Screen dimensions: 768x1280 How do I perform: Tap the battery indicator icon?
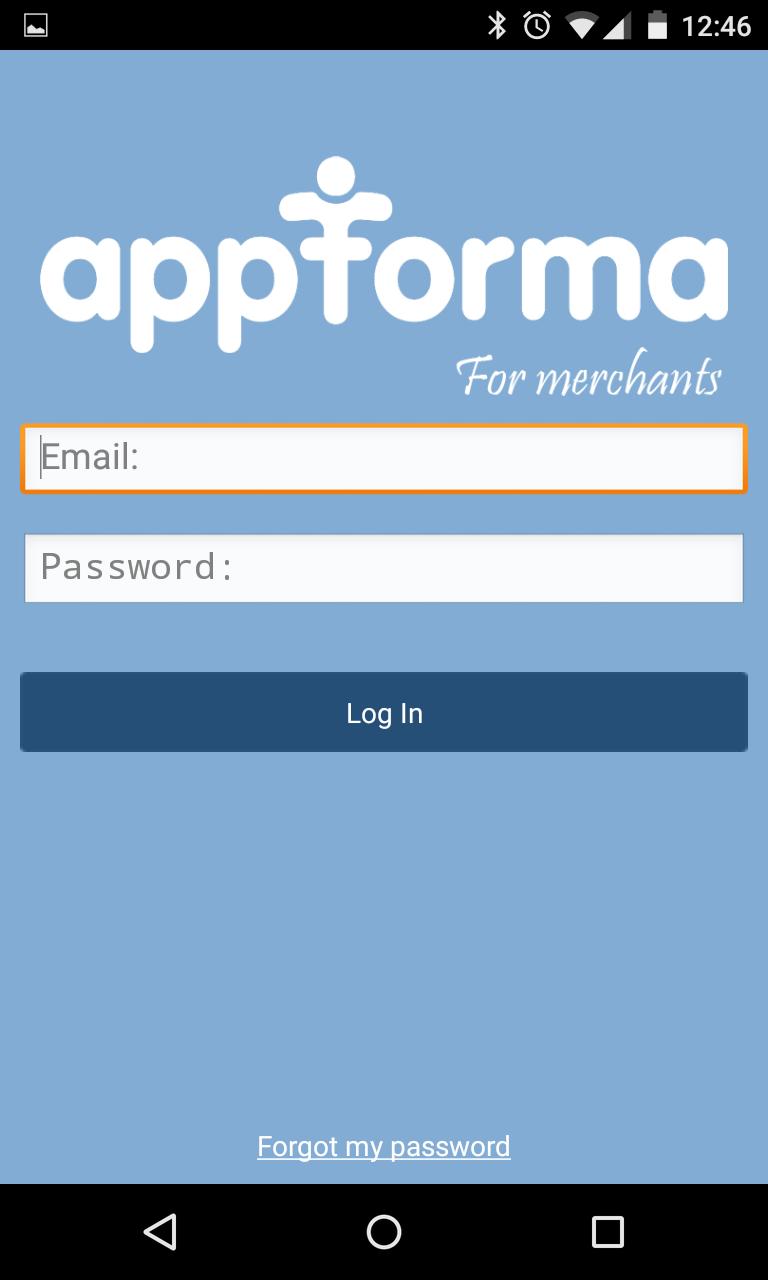pyautogui.click(x=660, y=25)
